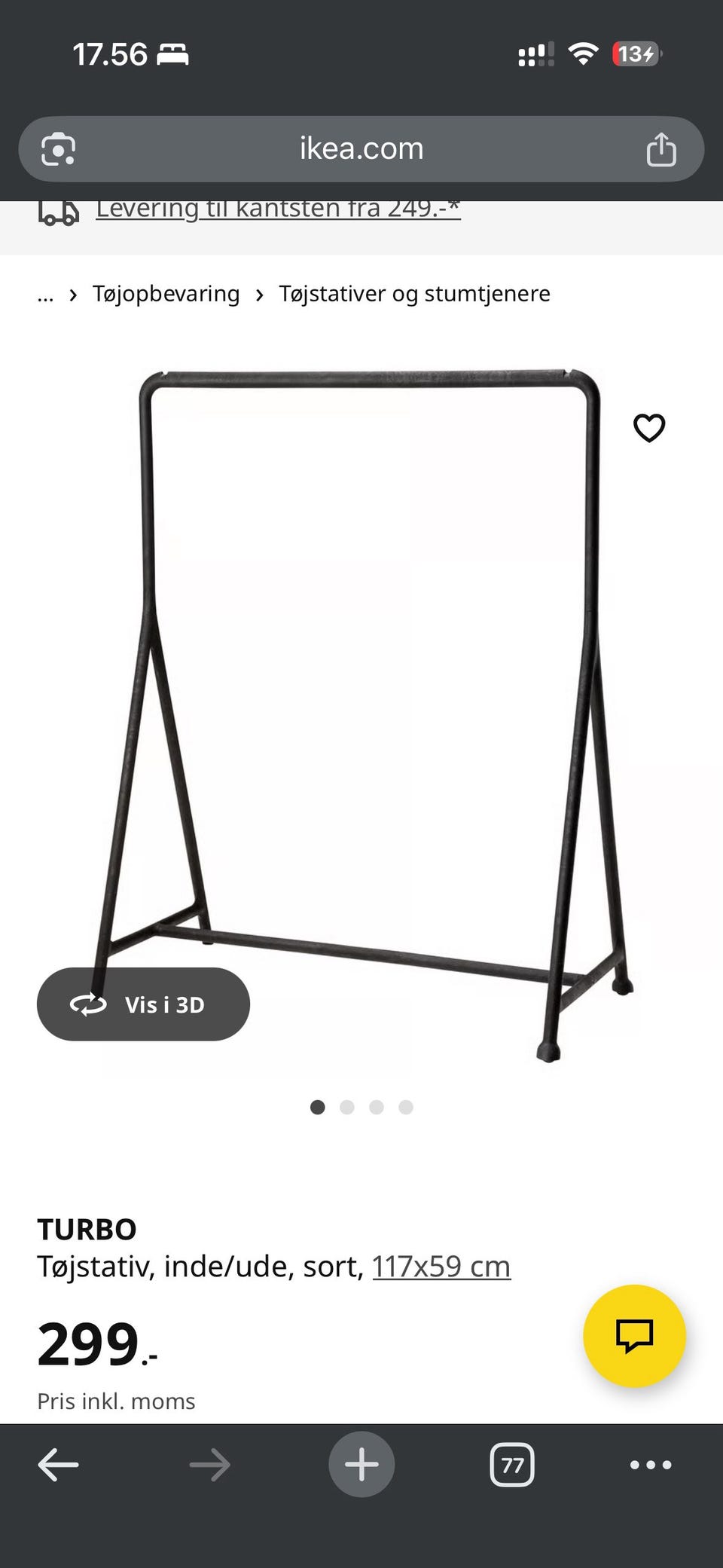
Task: Open the browser overflow menu
Action: (x=651, y=1465)
